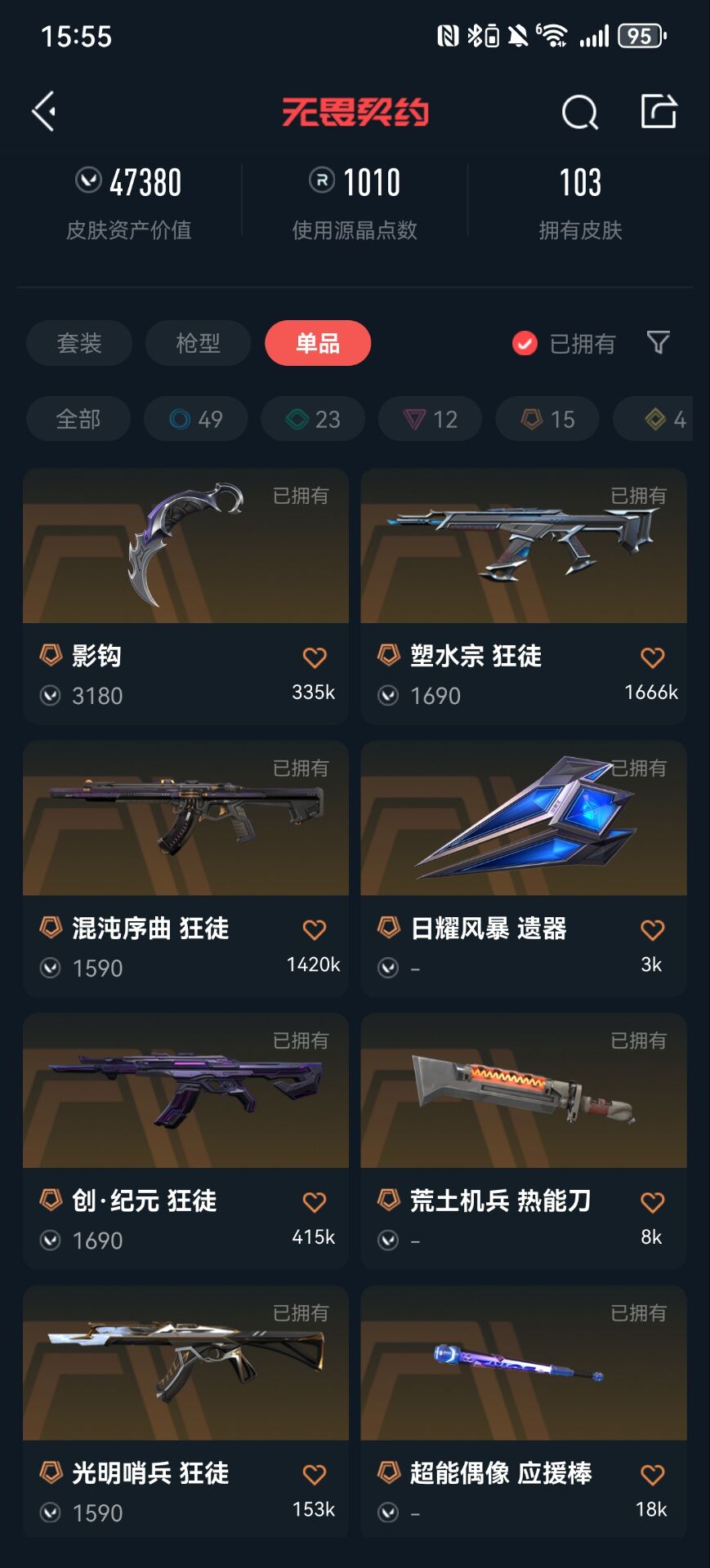Viewport: 710px width, 1568px height.
Task: Filter by the blue tier chip 49
Action: click(x=196, y=419)
